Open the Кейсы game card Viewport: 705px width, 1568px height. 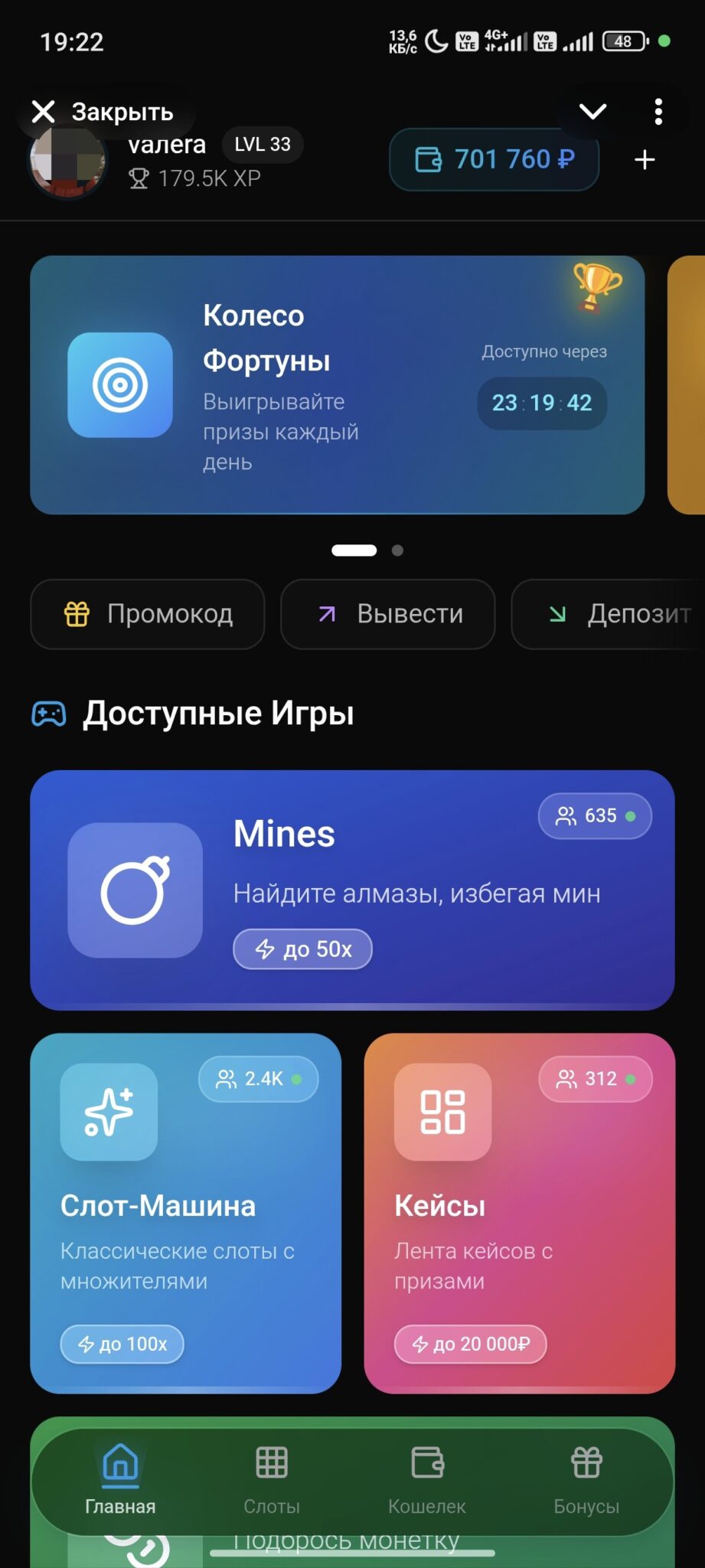[519, 1213]
